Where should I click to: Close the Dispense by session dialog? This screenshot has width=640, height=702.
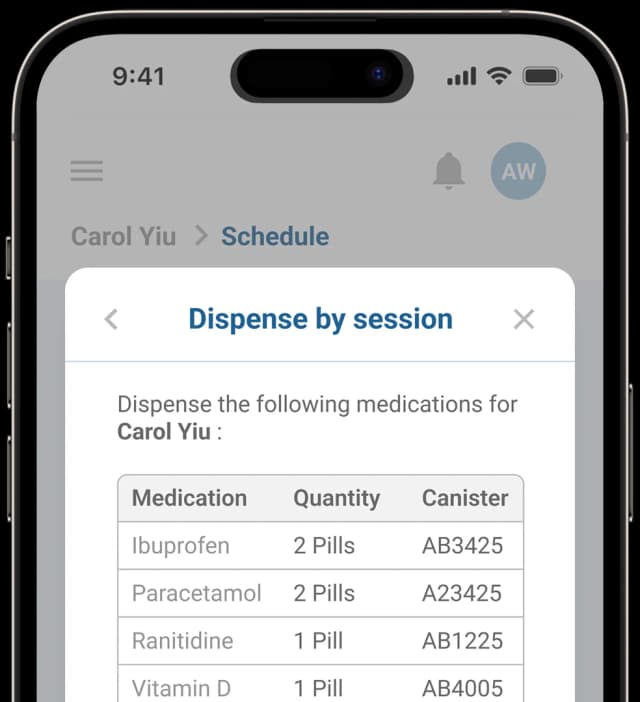523,319
